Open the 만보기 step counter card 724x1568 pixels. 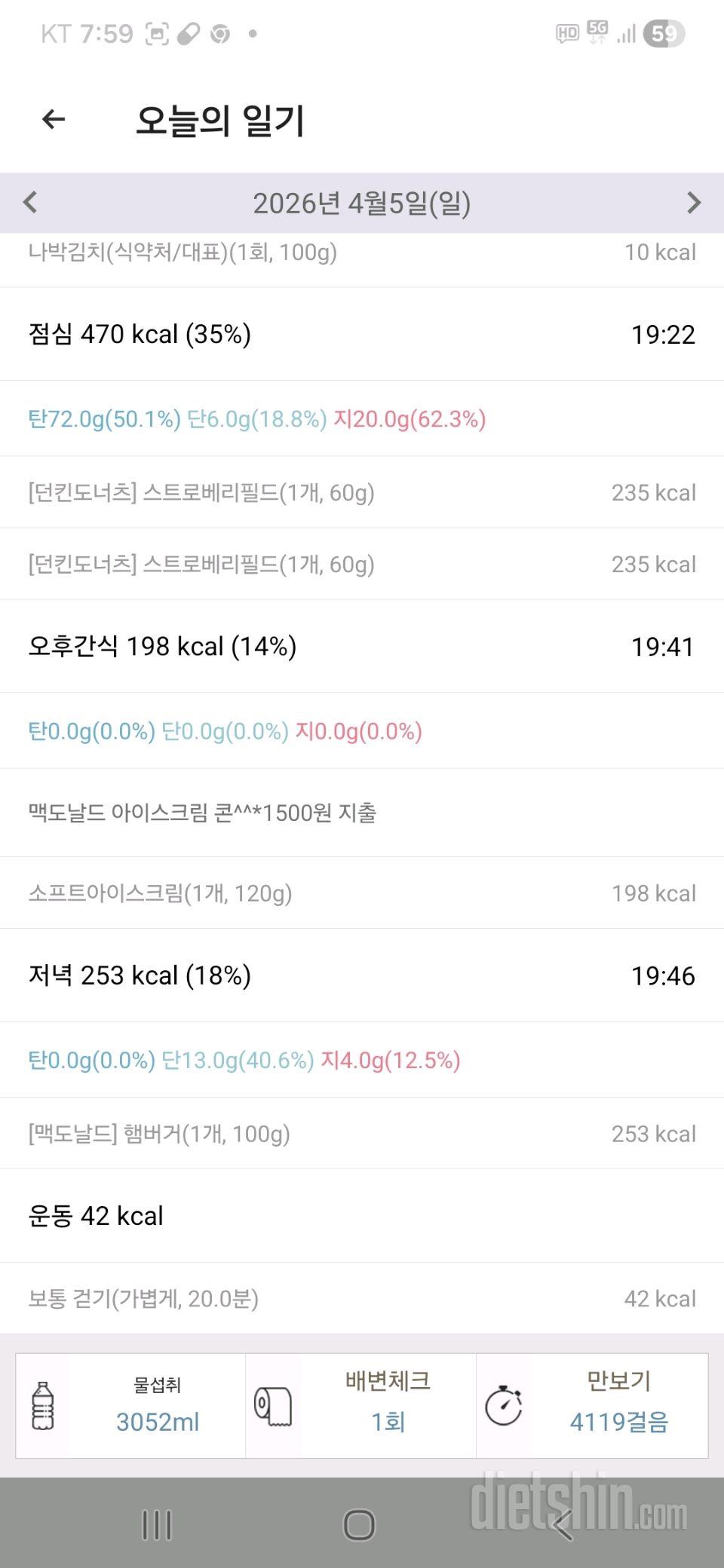tap(592, 1405)
